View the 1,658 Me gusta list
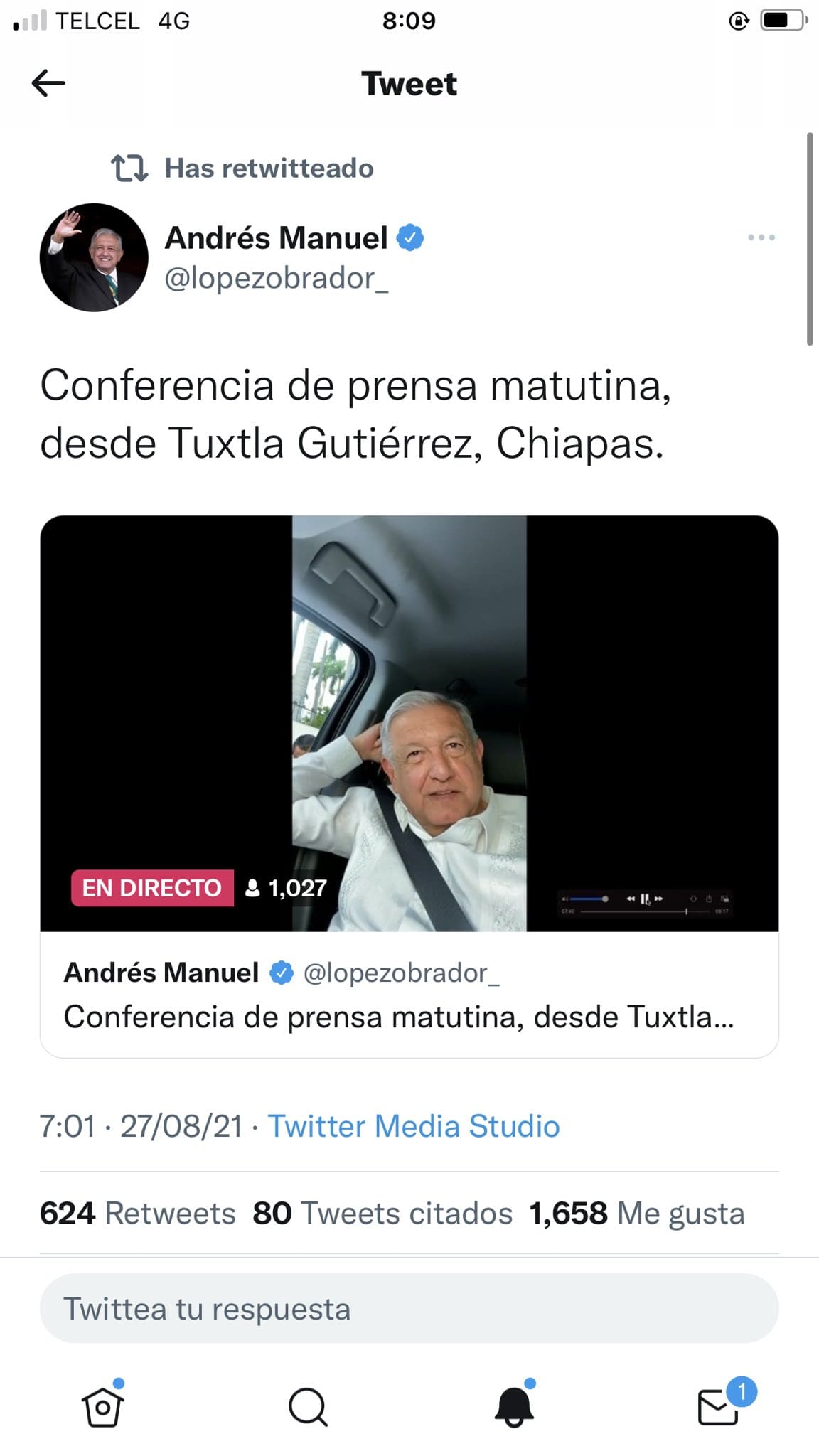The image size is (819, 1456). 636,1213
